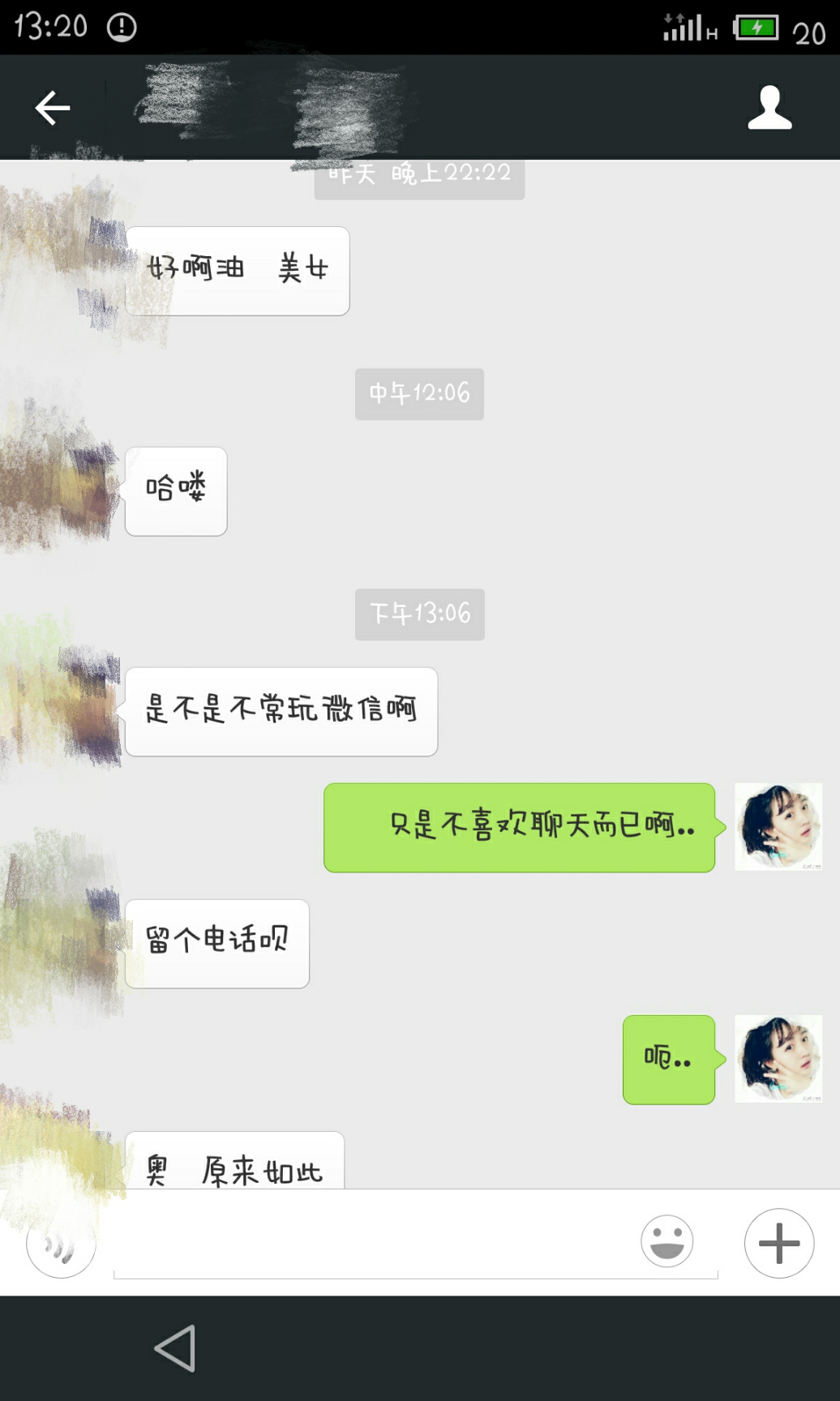Open the emoji picker smiley icon

tap(666, 1242)
